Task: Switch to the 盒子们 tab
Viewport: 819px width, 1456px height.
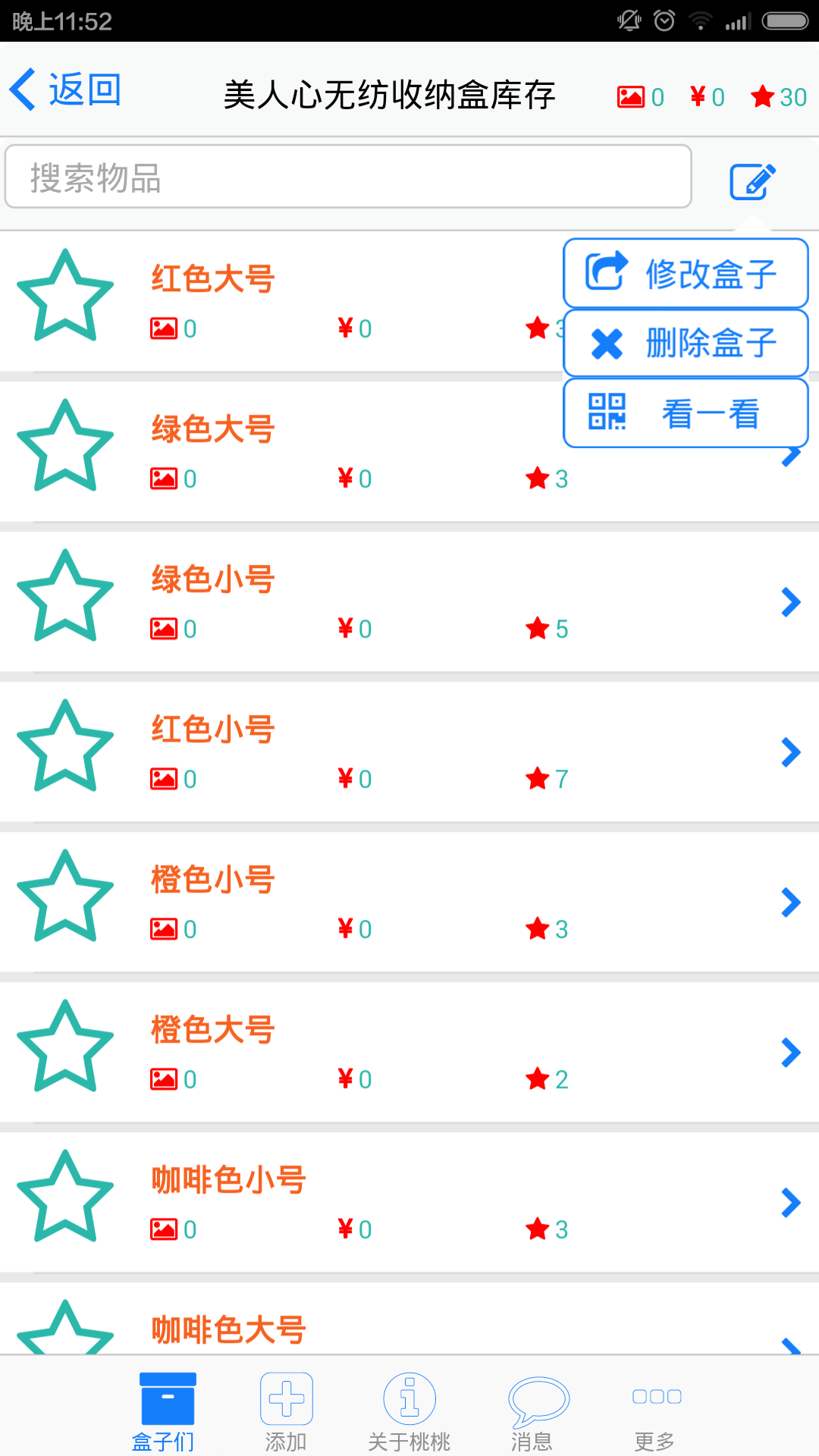Action: (165, 1410)
